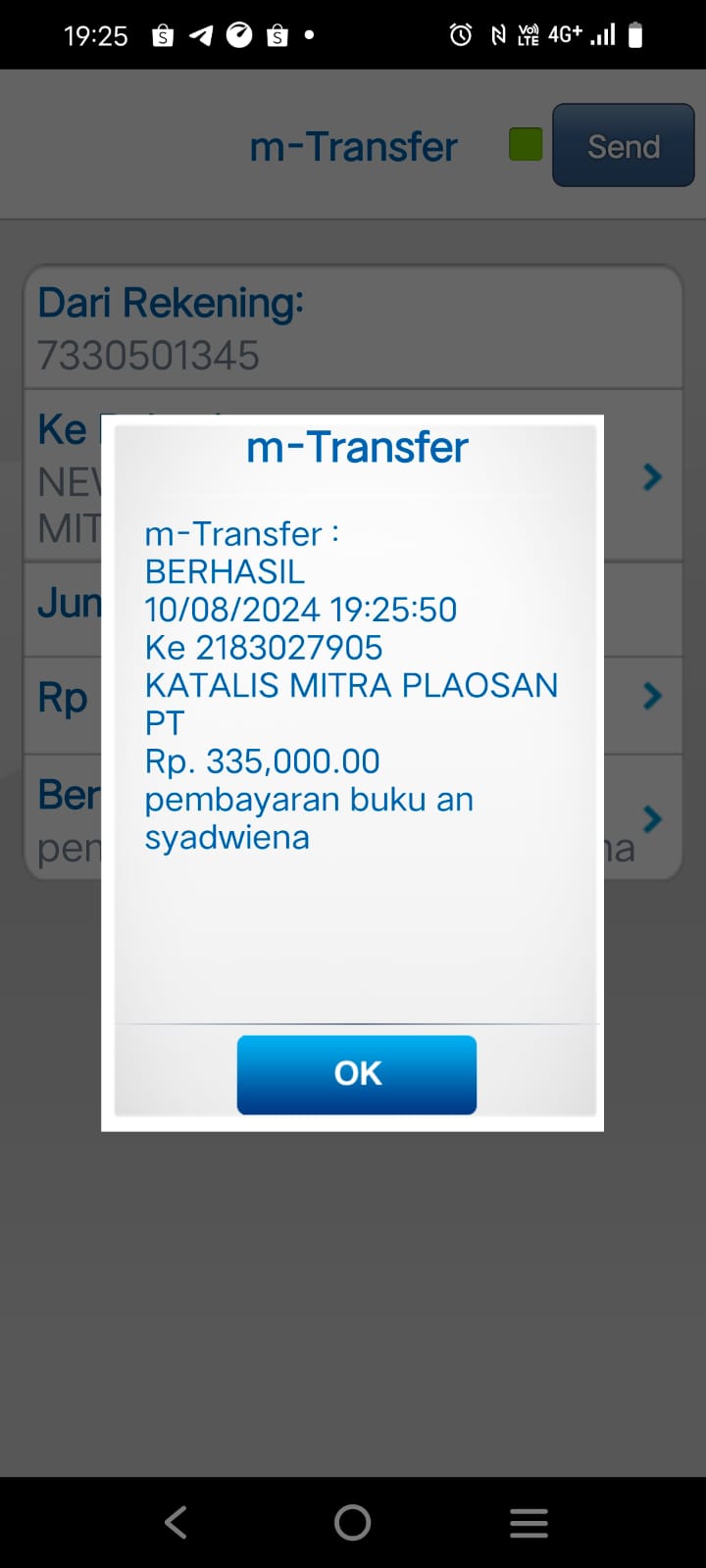The image size is (706, 1568).
Task: Open the Rp amount row chevron
Action: tap(652, 696)
